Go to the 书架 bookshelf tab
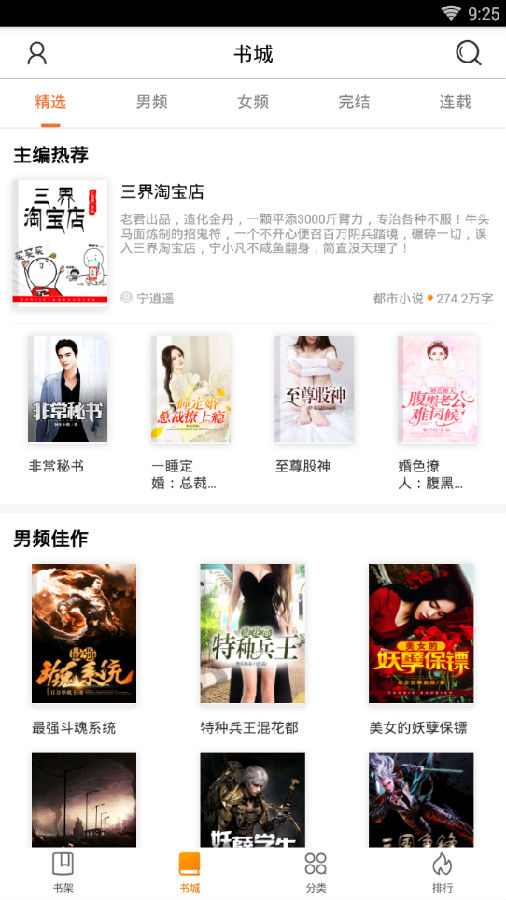 click(63, 872)
